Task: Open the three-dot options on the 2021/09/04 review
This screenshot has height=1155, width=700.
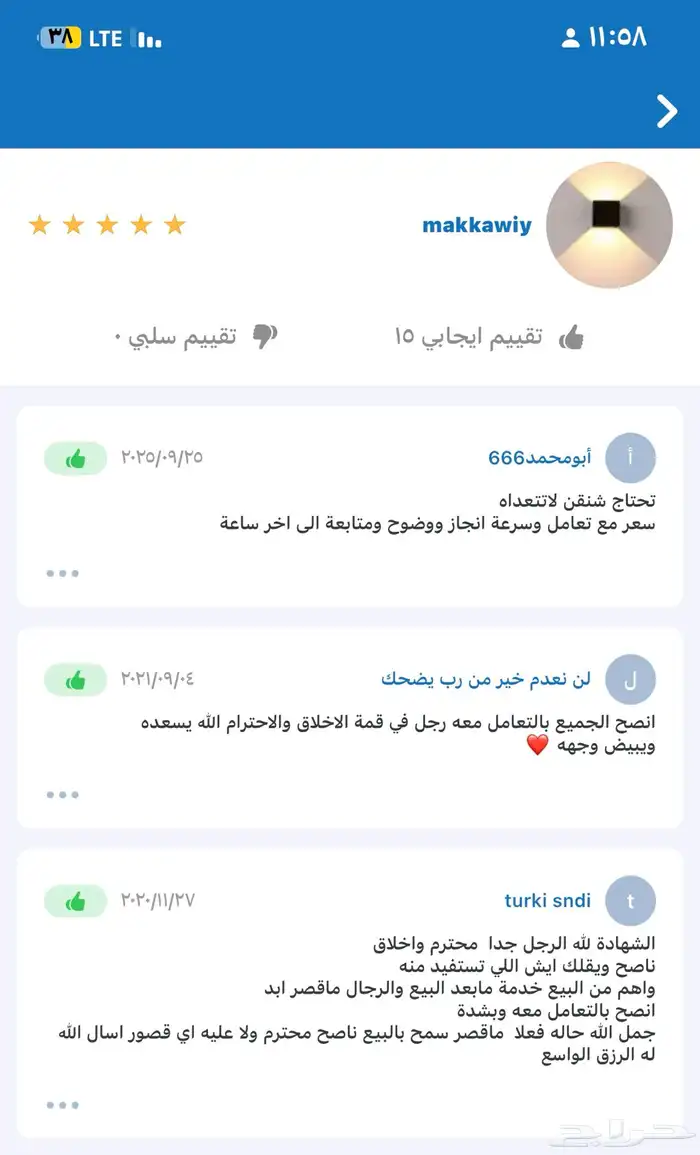Action: coord(62,795)
